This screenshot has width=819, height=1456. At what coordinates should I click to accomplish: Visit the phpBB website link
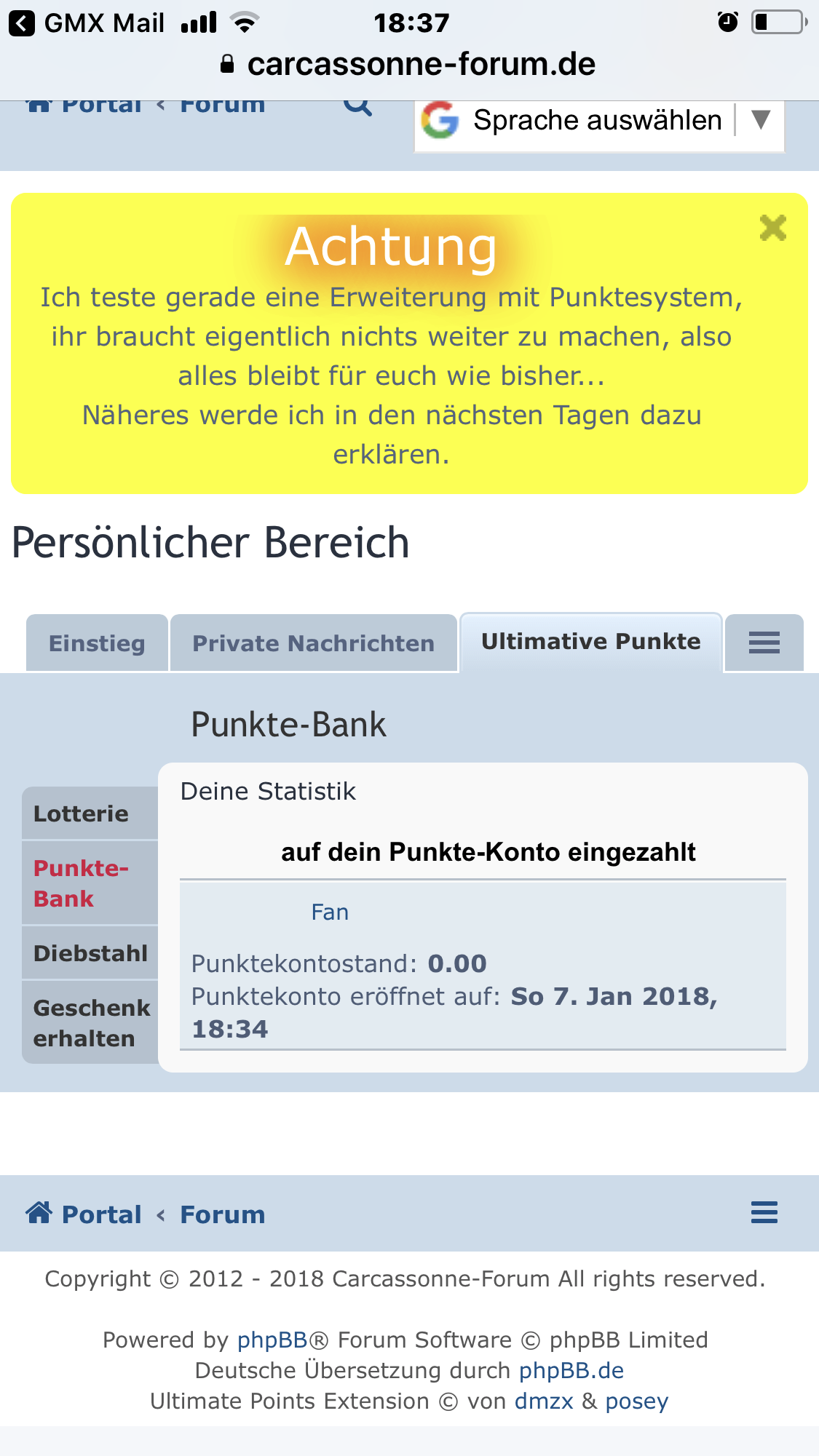[x=272, y=1340]
